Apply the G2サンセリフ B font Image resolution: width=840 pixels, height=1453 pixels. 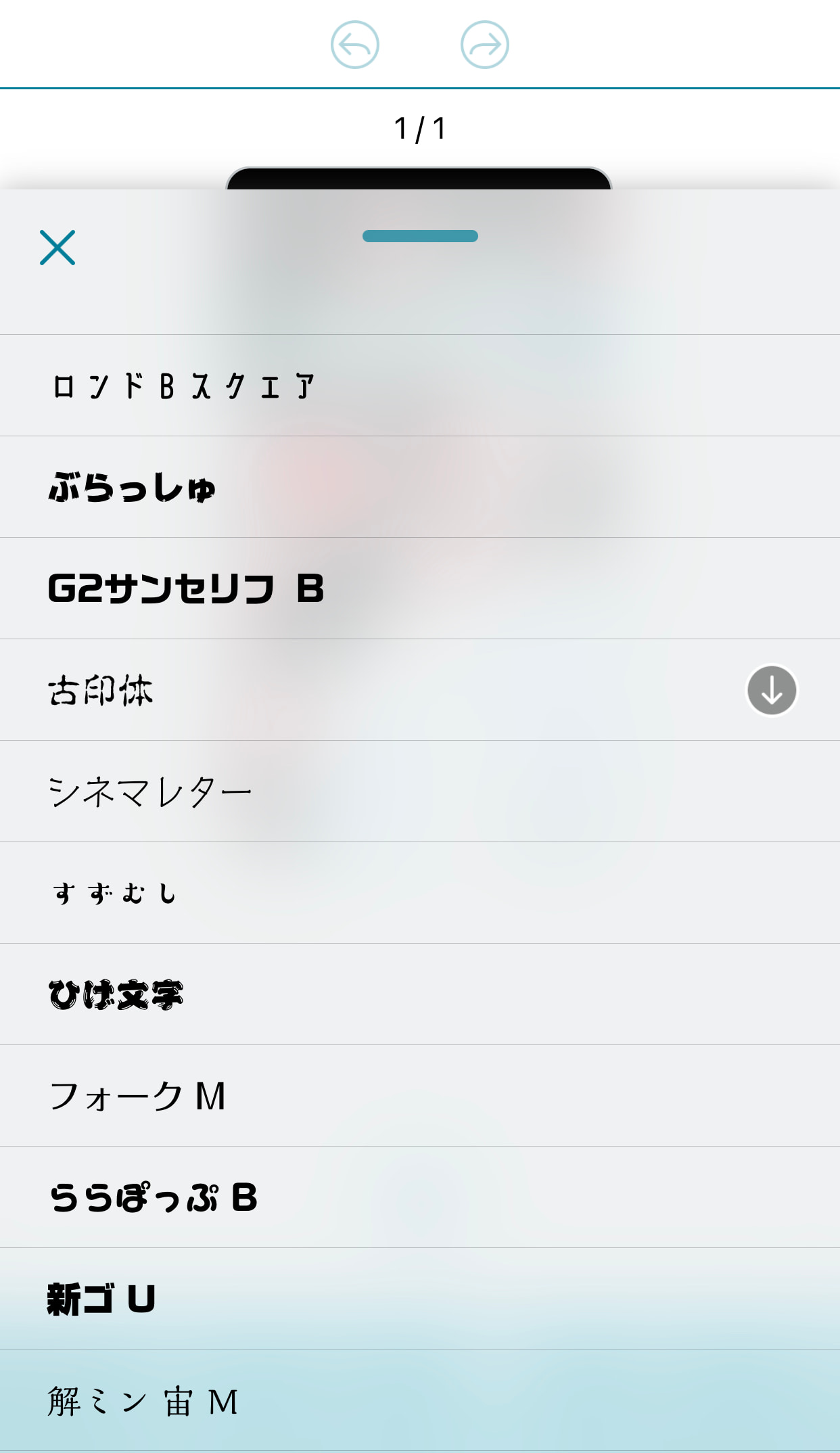[187, 589]
